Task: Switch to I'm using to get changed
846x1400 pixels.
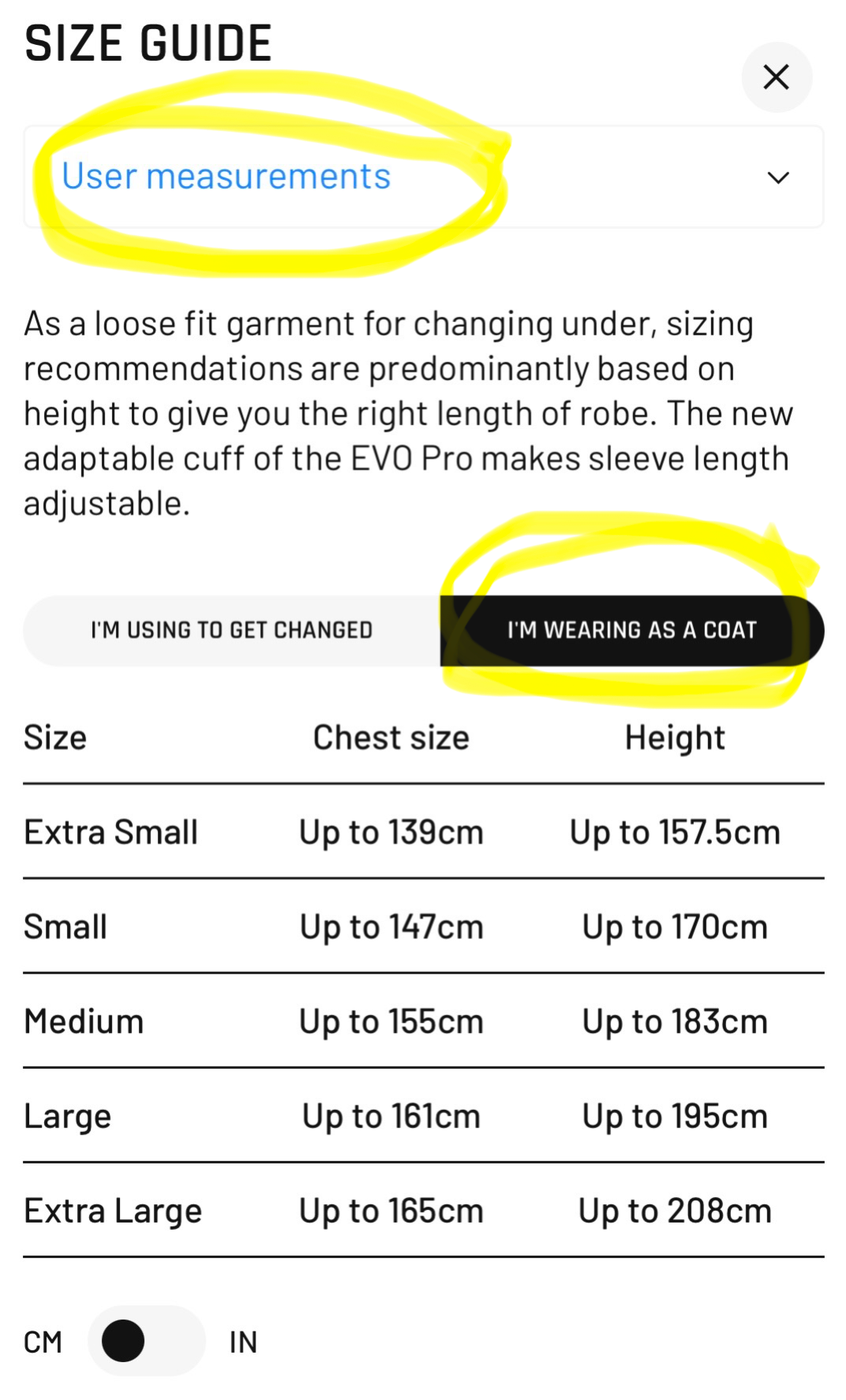Action: coord(231,630)
